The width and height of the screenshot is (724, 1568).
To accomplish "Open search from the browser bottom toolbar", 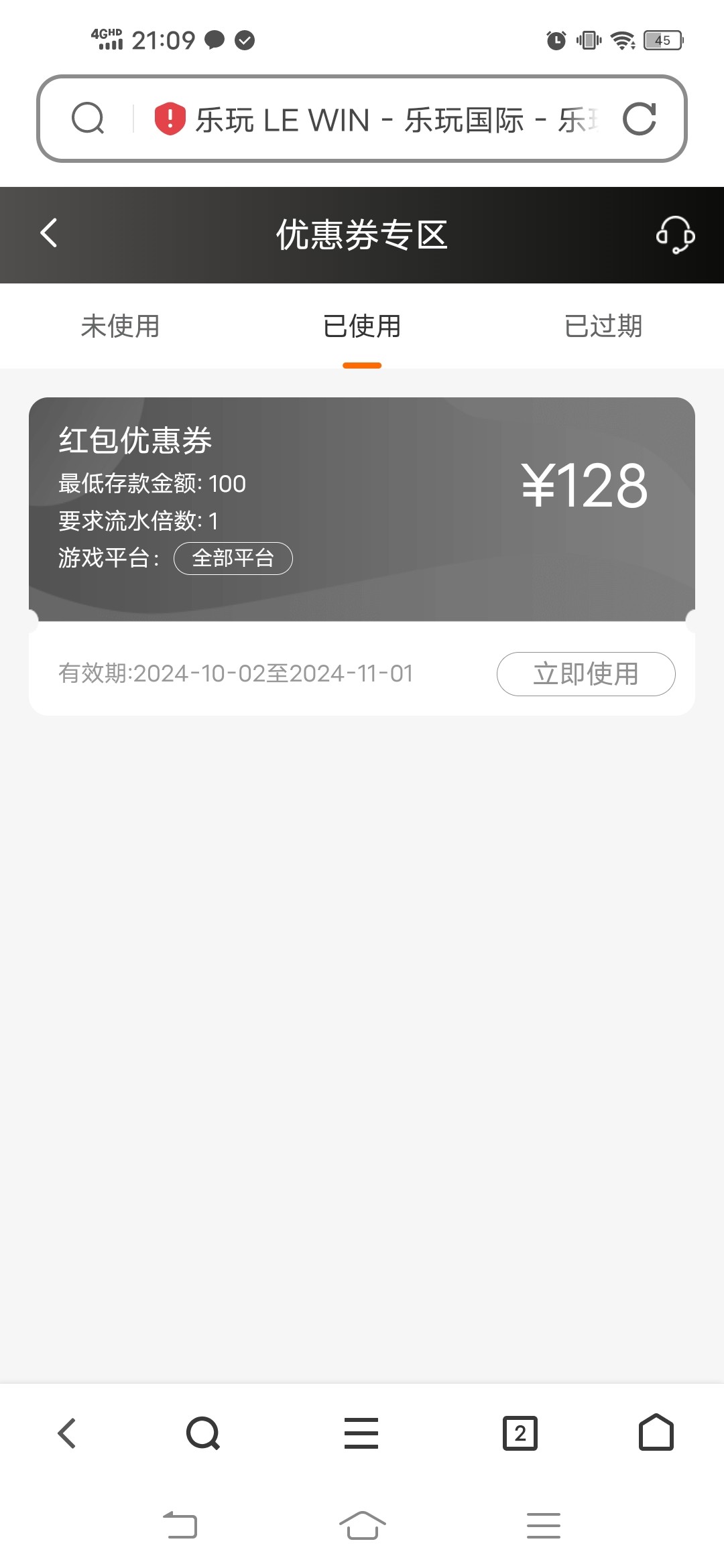I will (203, 1433).
